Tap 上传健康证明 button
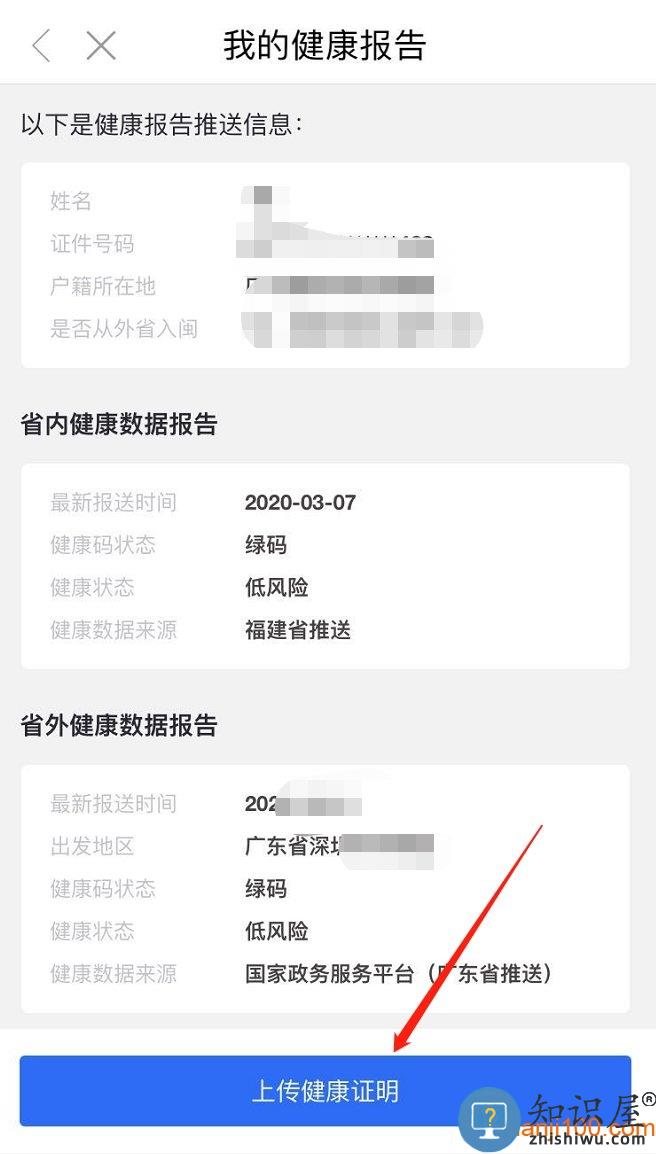This screenshot has height=1154, width=656. coord(325,1091)
